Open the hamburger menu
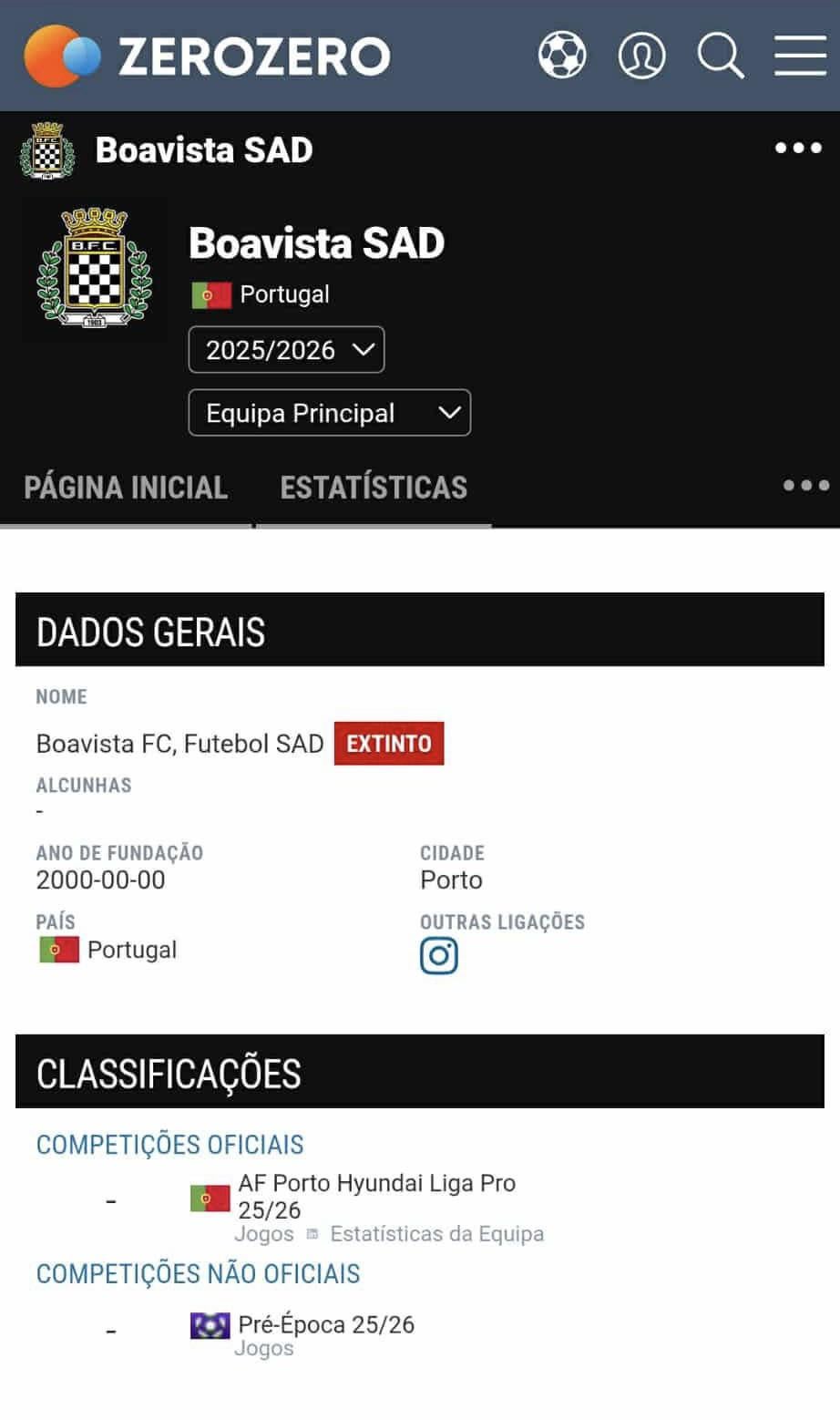 (x=800, y=56)
